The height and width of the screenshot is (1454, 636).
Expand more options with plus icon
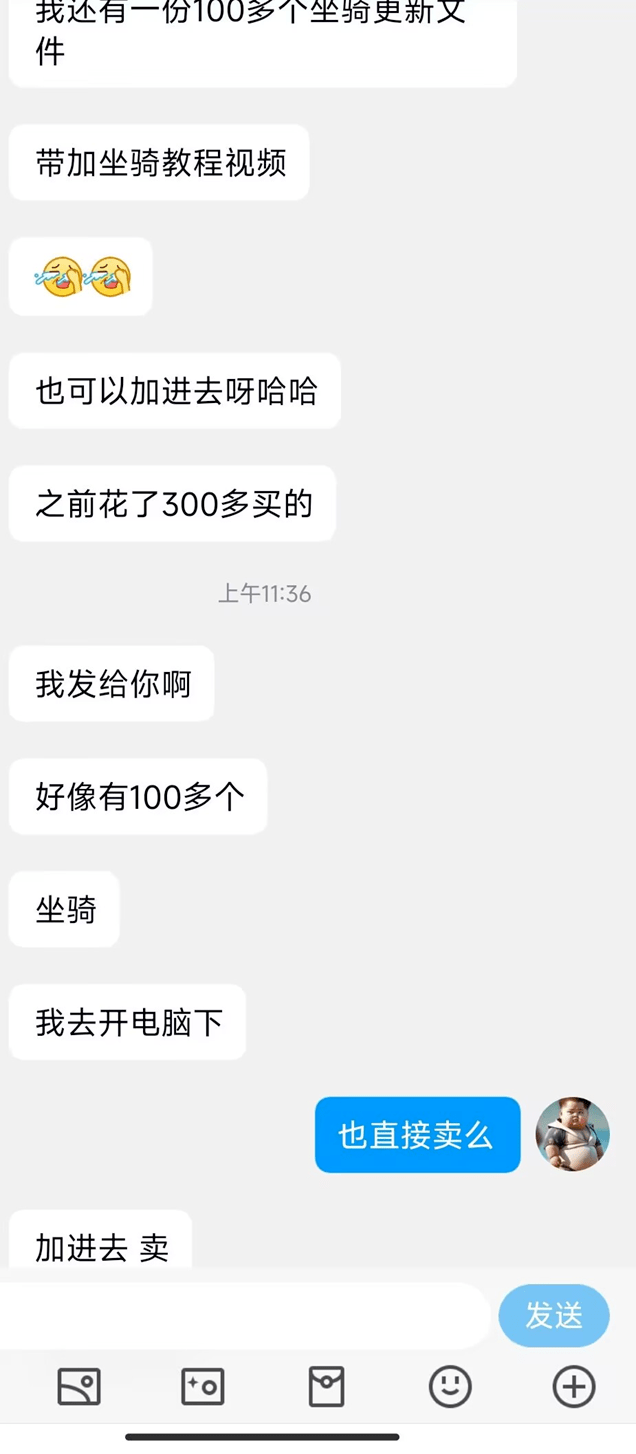[574, 1387]
